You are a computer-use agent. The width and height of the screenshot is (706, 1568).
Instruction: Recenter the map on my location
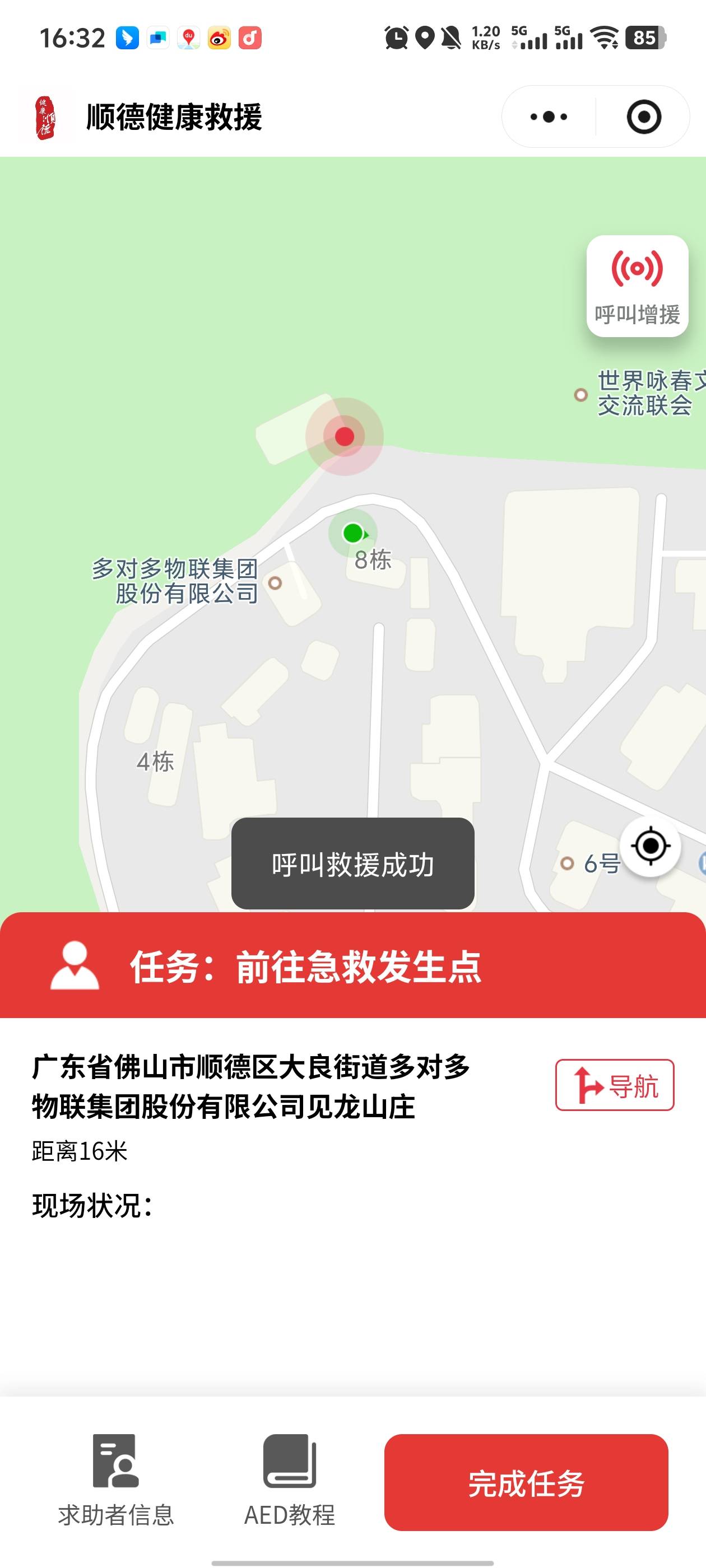(651, 846)
